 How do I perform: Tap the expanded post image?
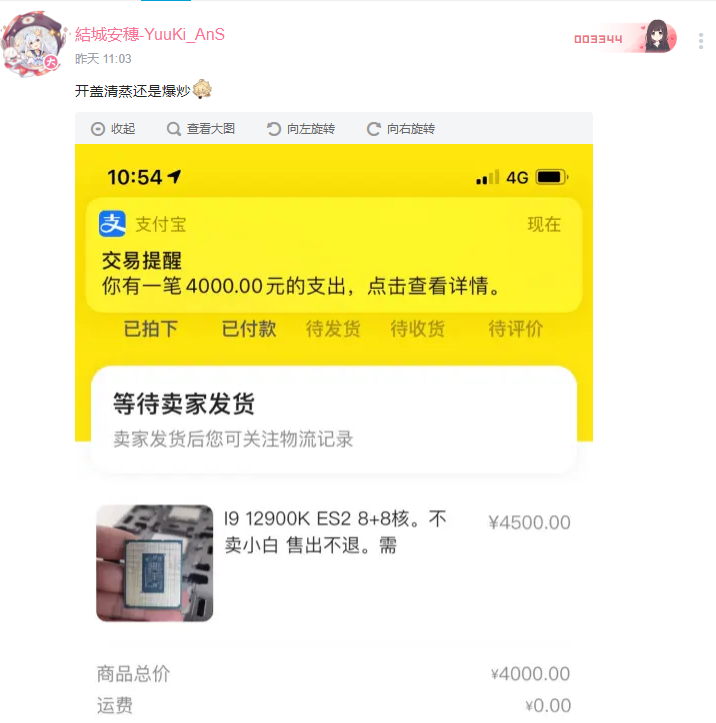click(x=334, y=430)
